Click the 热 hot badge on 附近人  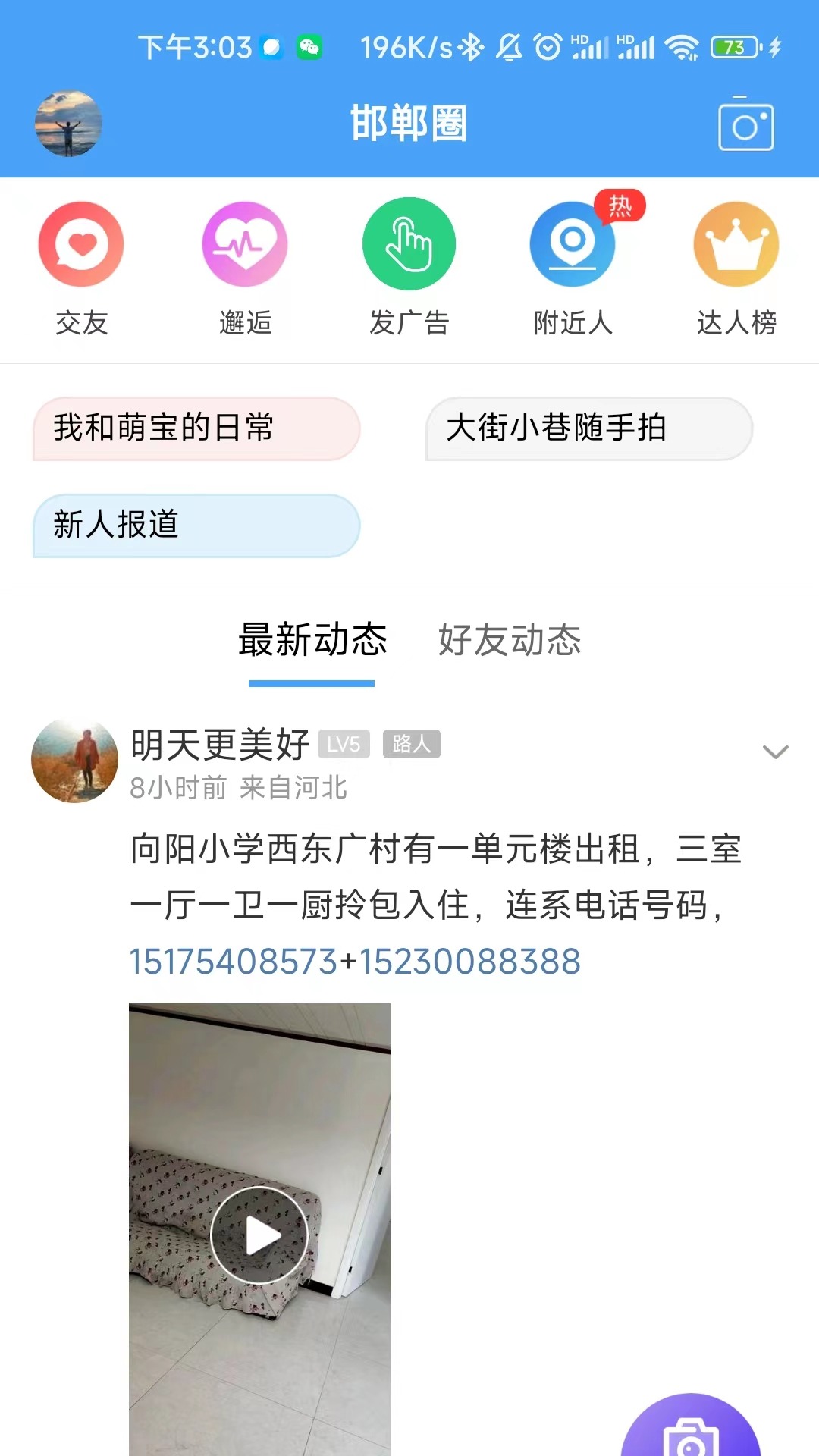(620, 207)
